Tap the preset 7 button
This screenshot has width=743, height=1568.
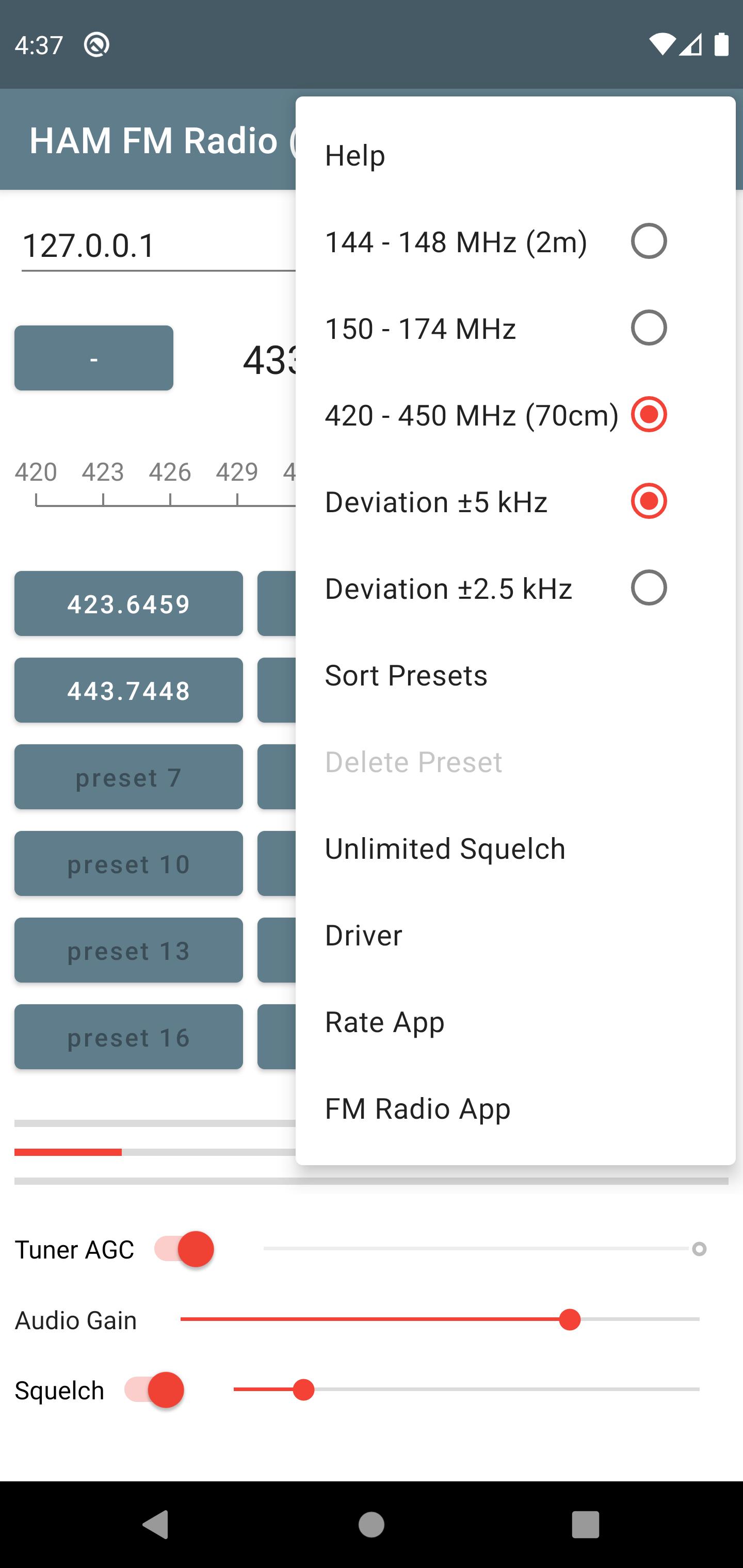tap(128, 777)
